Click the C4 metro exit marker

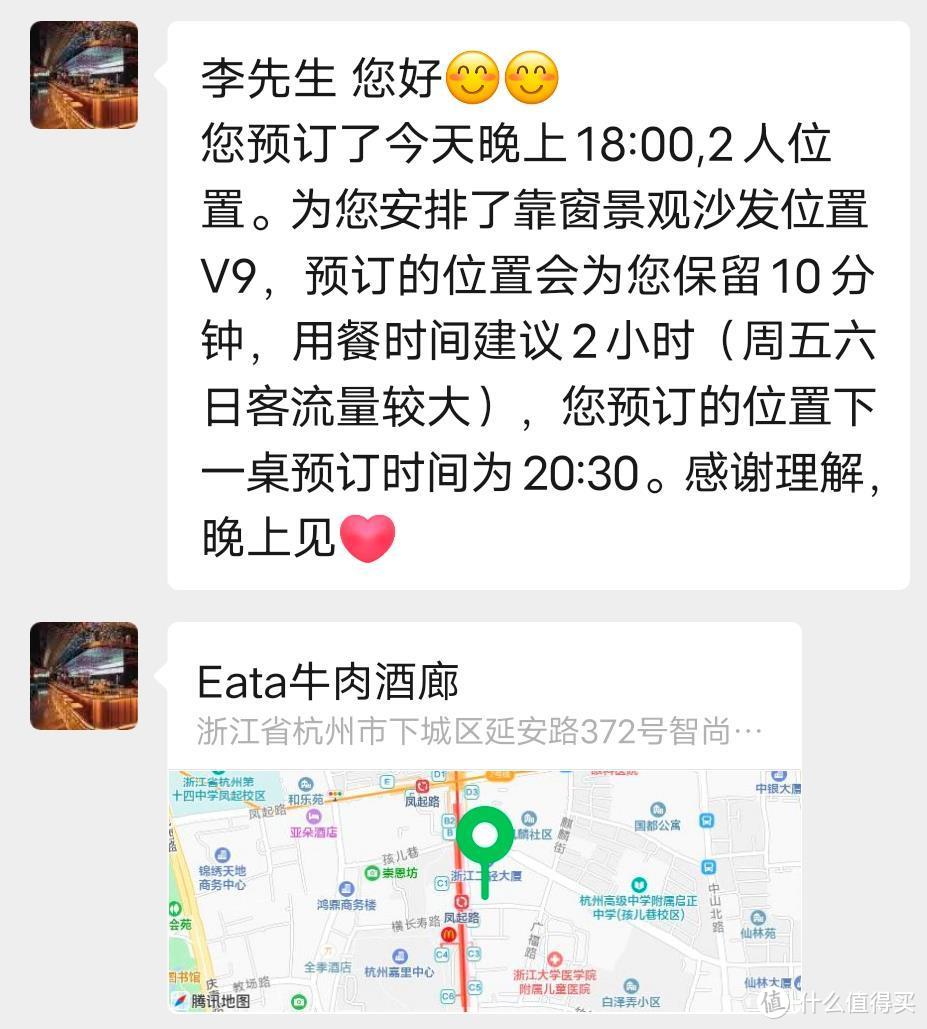(442, 954)
